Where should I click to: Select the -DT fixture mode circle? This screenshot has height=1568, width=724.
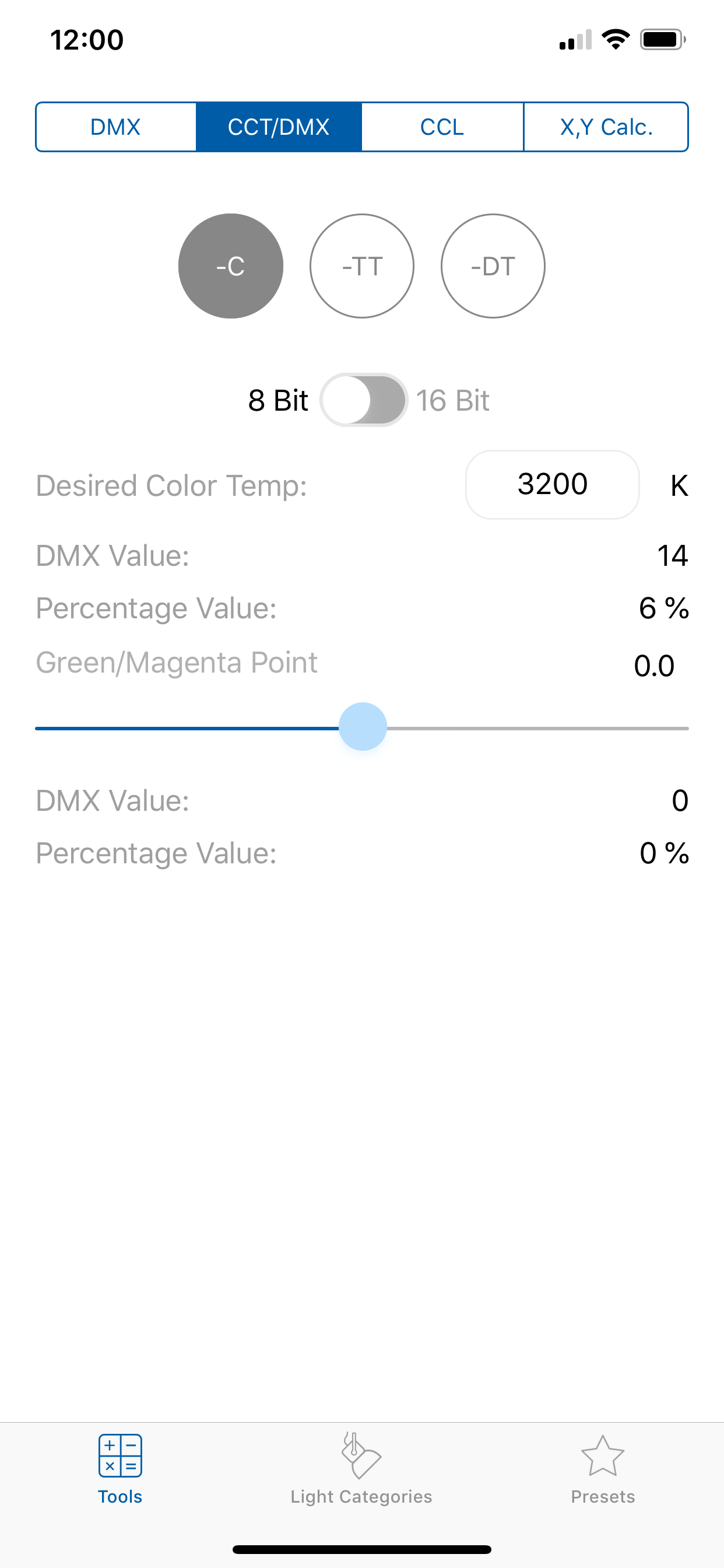493,266
